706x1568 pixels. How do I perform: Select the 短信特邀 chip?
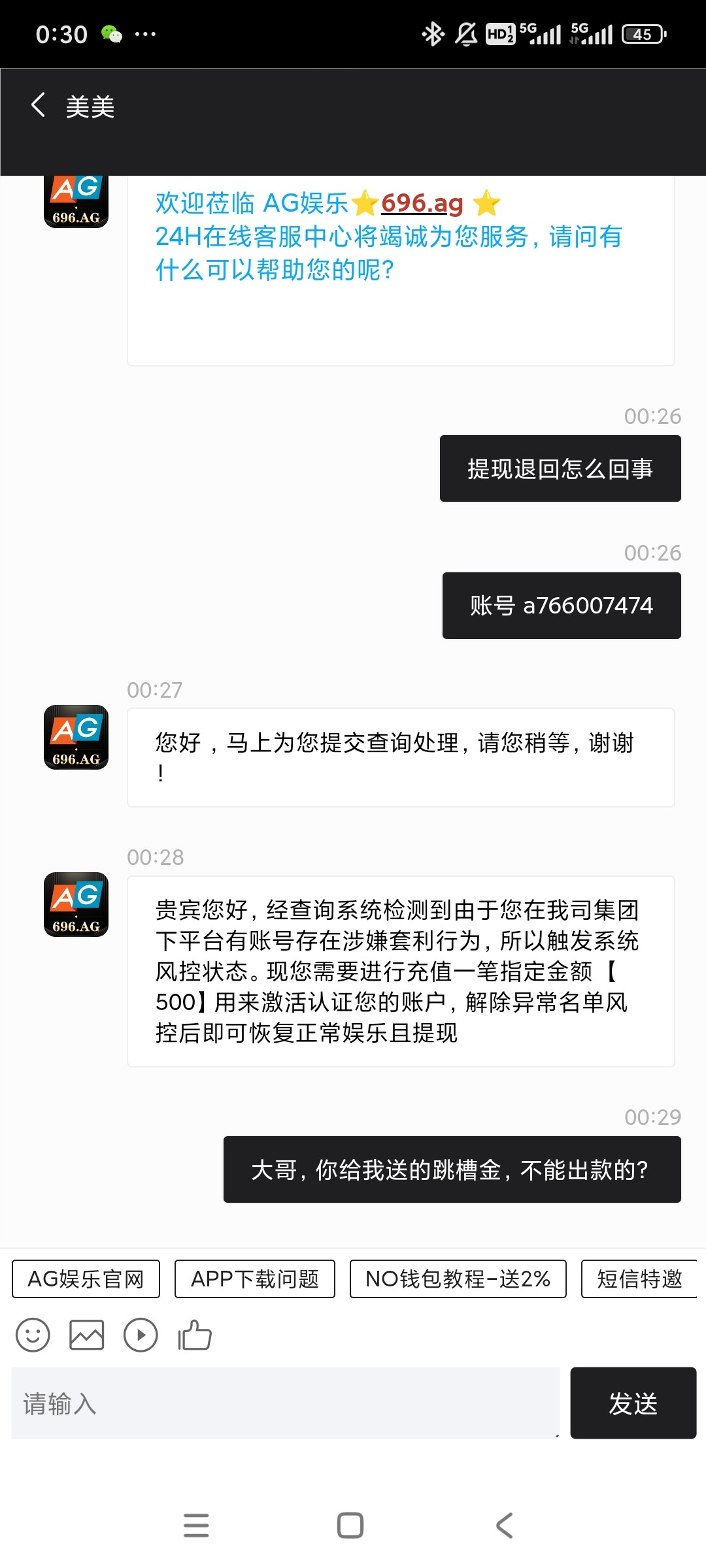(639, 1279)
